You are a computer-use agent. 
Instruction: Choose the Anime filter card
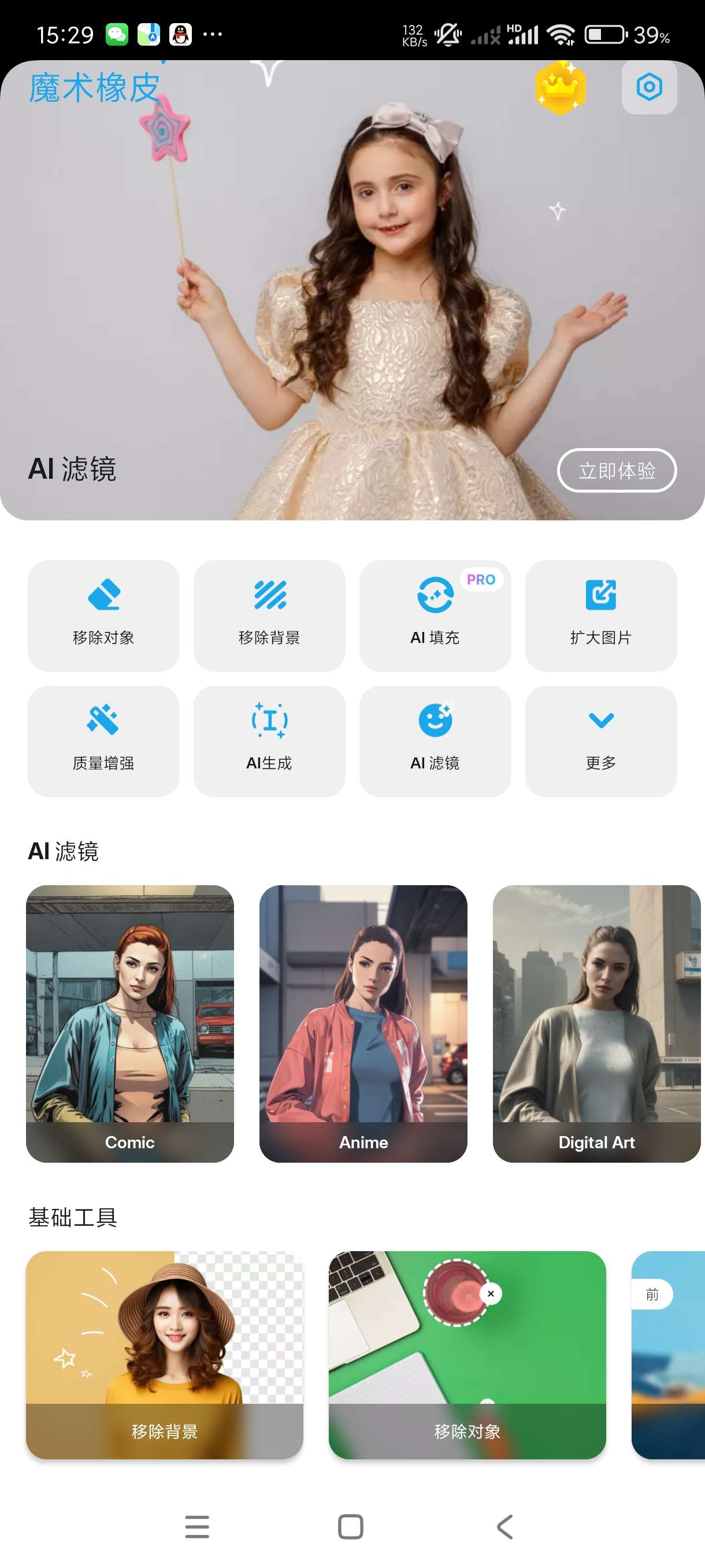(363, 1023)
